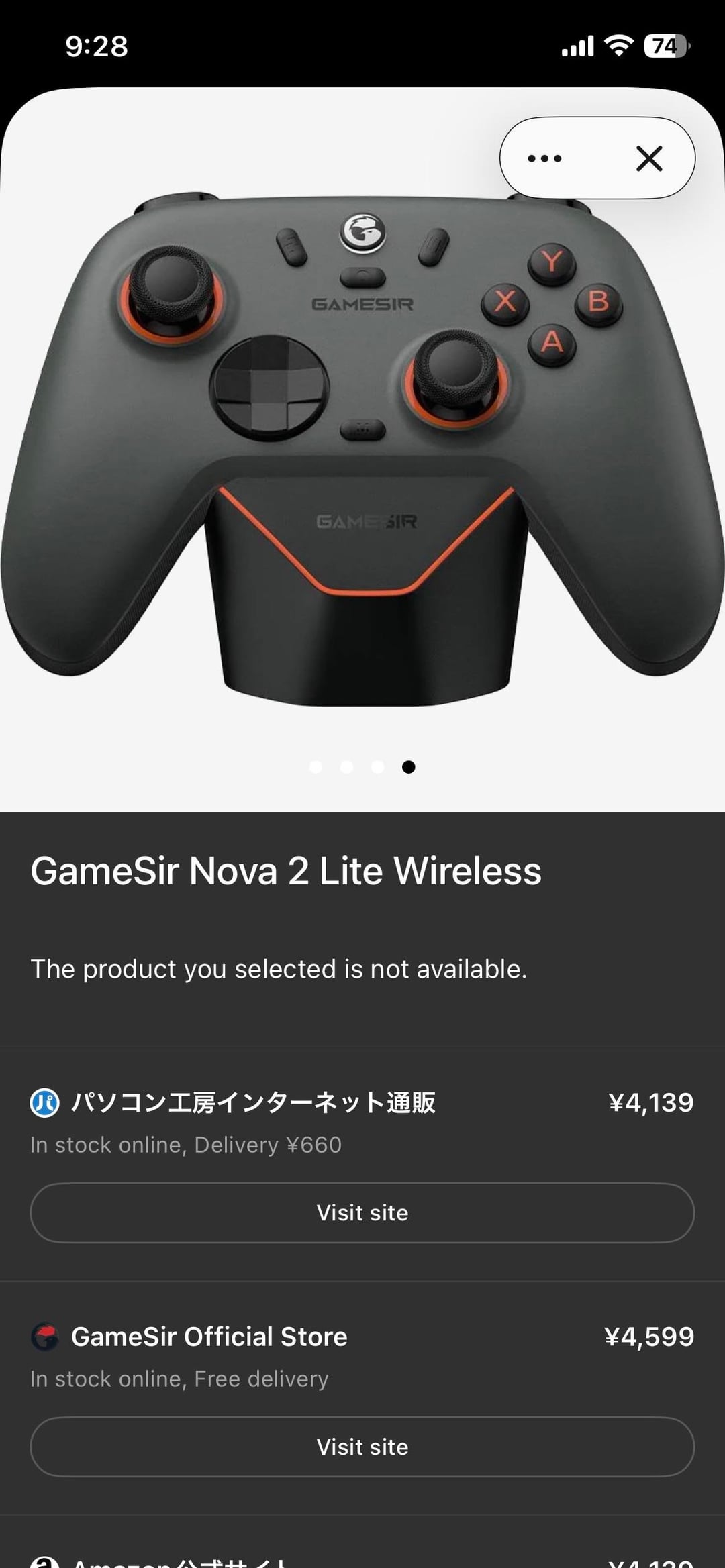Open the three-dot more options menu
The width and height of the screenshot is (725, 1568).
[x=544, y=159]
